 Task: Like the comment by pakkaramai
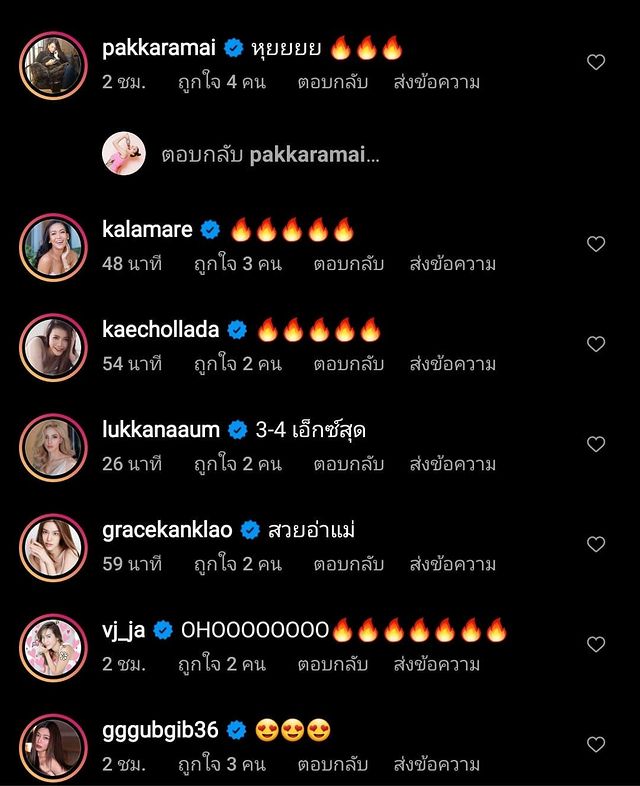click(596, 62)
